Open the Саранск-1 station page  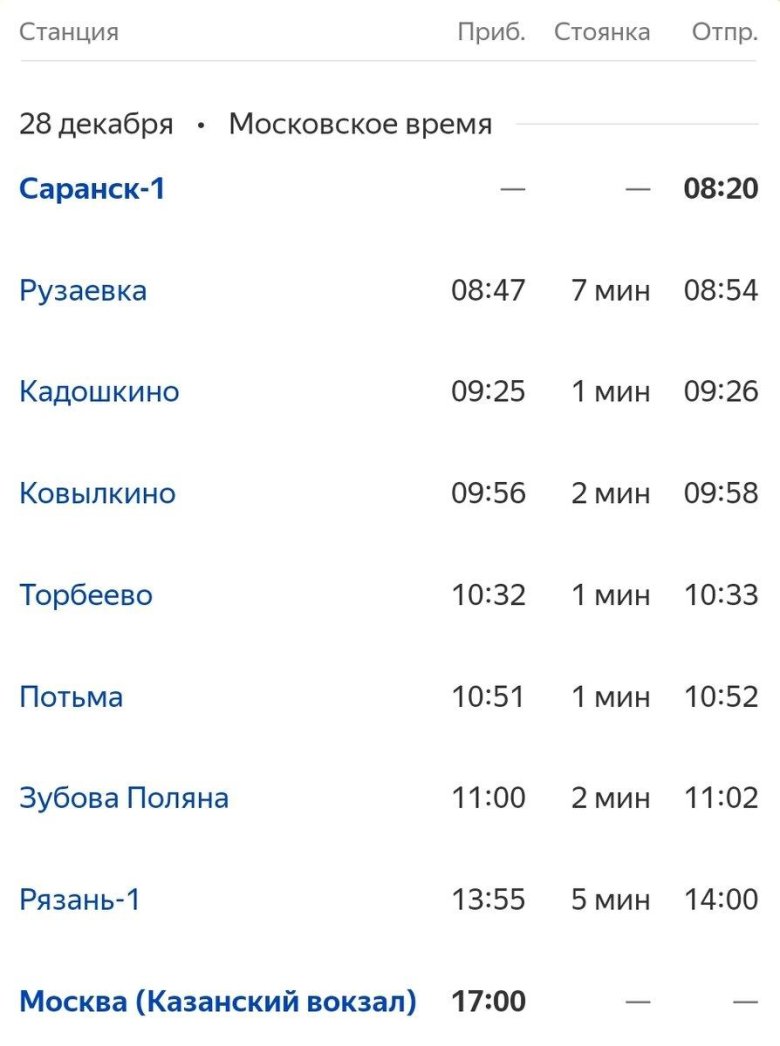point(90,186)
